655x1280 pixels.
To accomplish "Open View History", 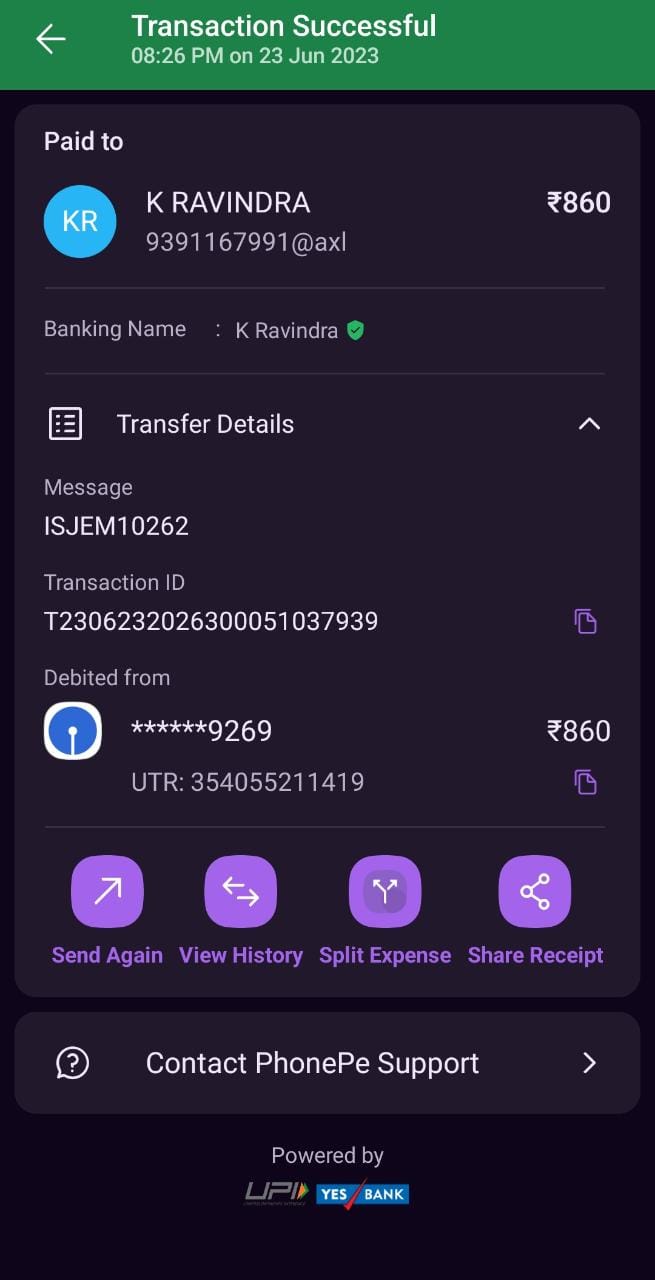I will 241,892.
